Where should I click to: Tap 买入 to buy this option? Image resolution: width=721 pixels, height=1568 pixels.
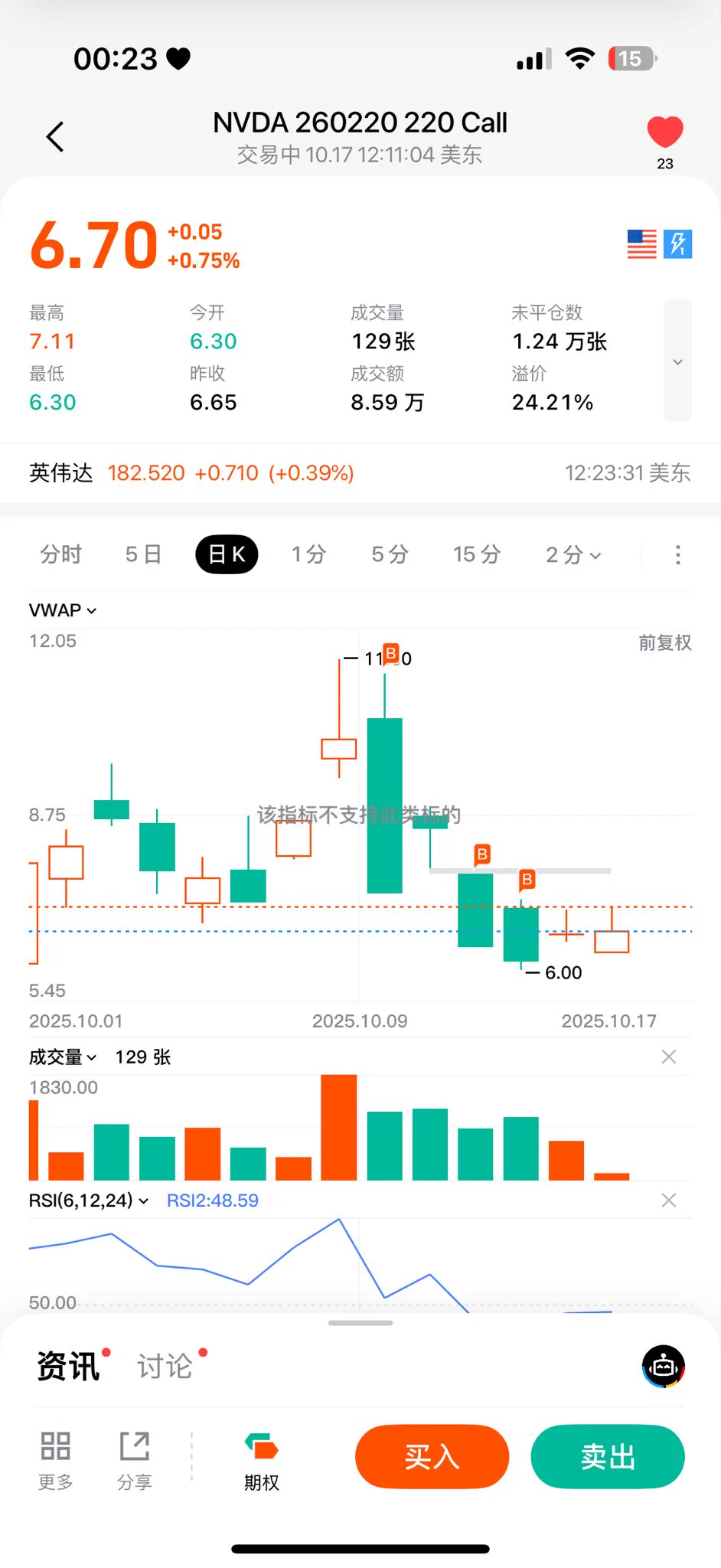[x=432, y=1456]
